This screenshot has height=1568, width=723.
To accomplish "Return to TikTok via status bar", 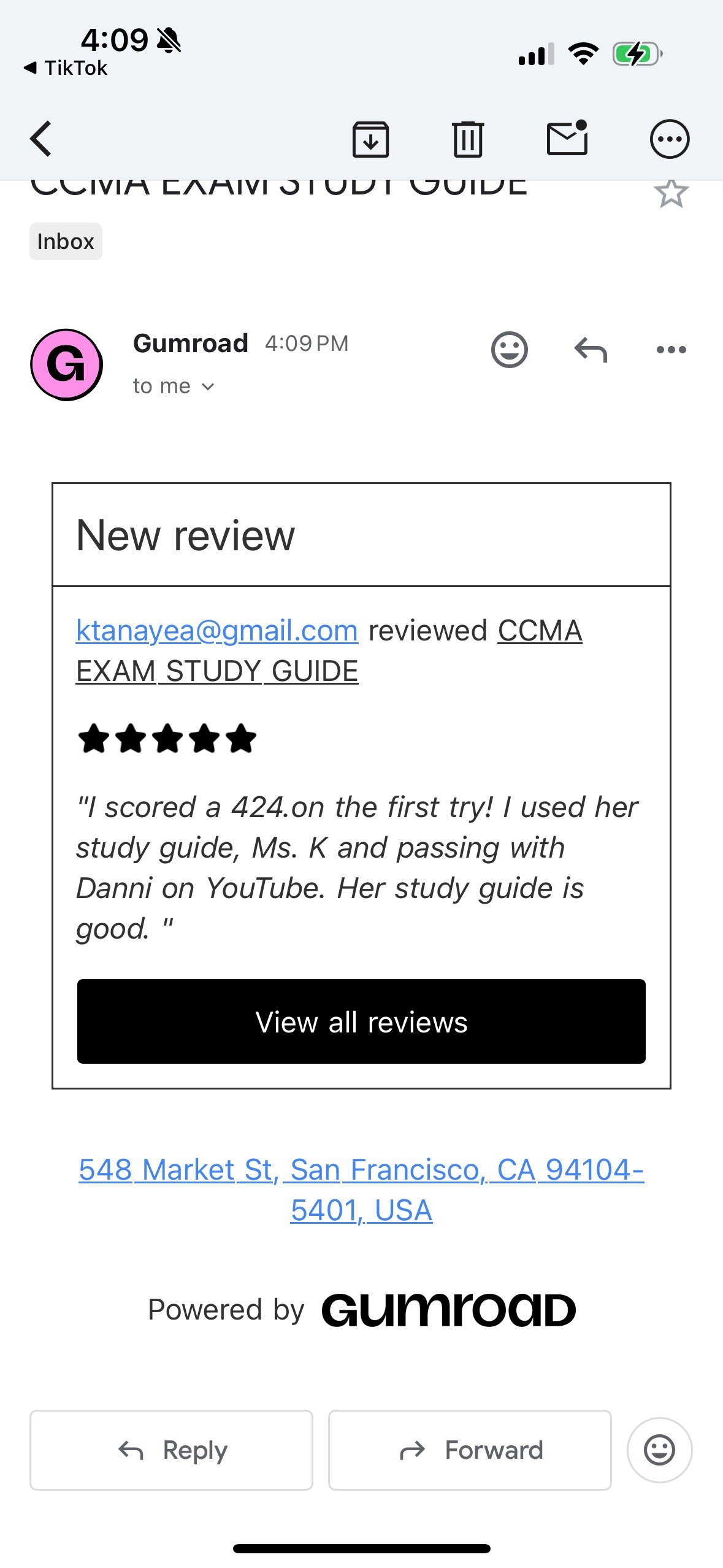I will (66, 68).
